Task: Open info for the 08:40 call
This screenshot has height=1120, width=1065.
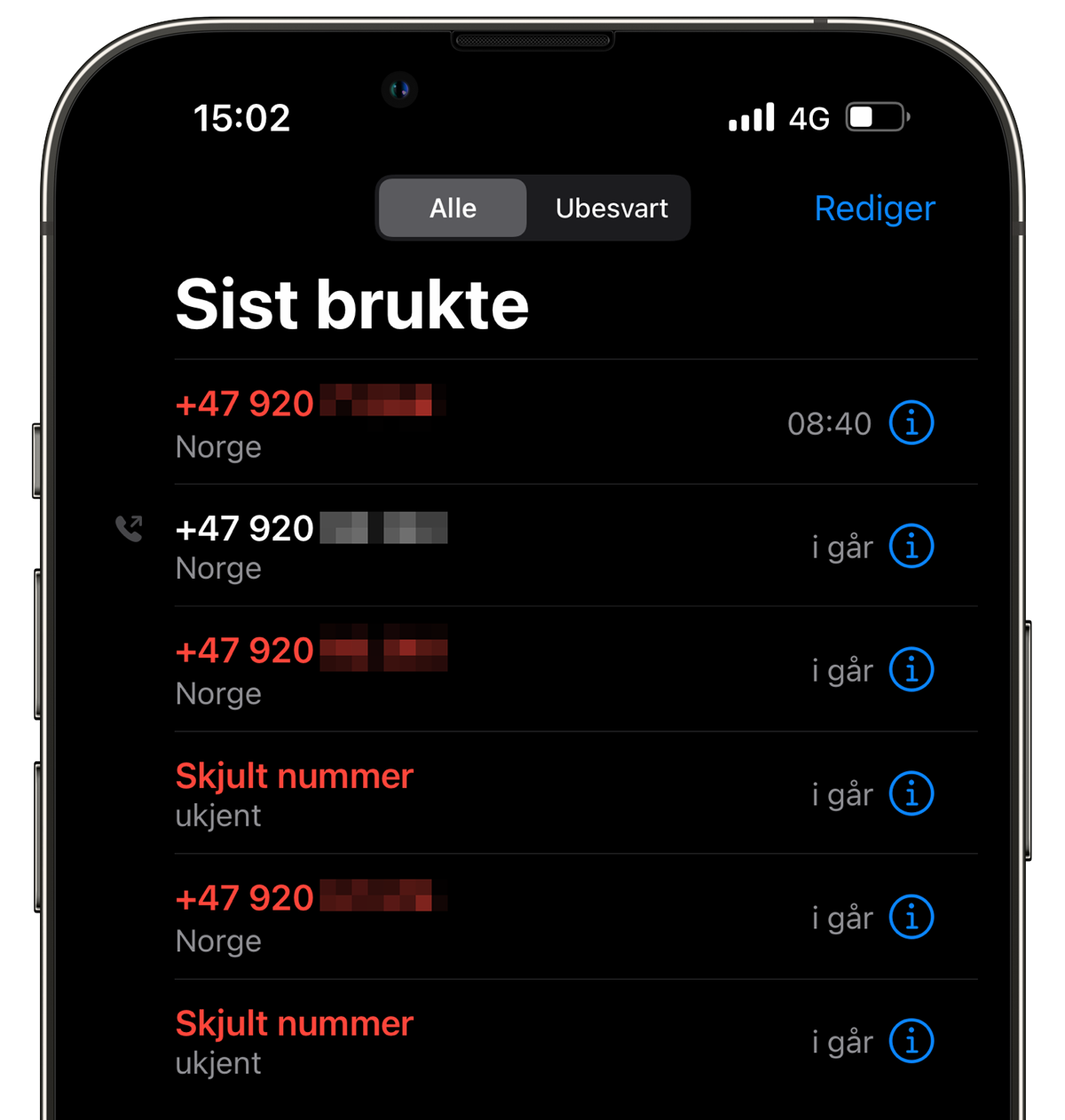Action: pos(911,422)
